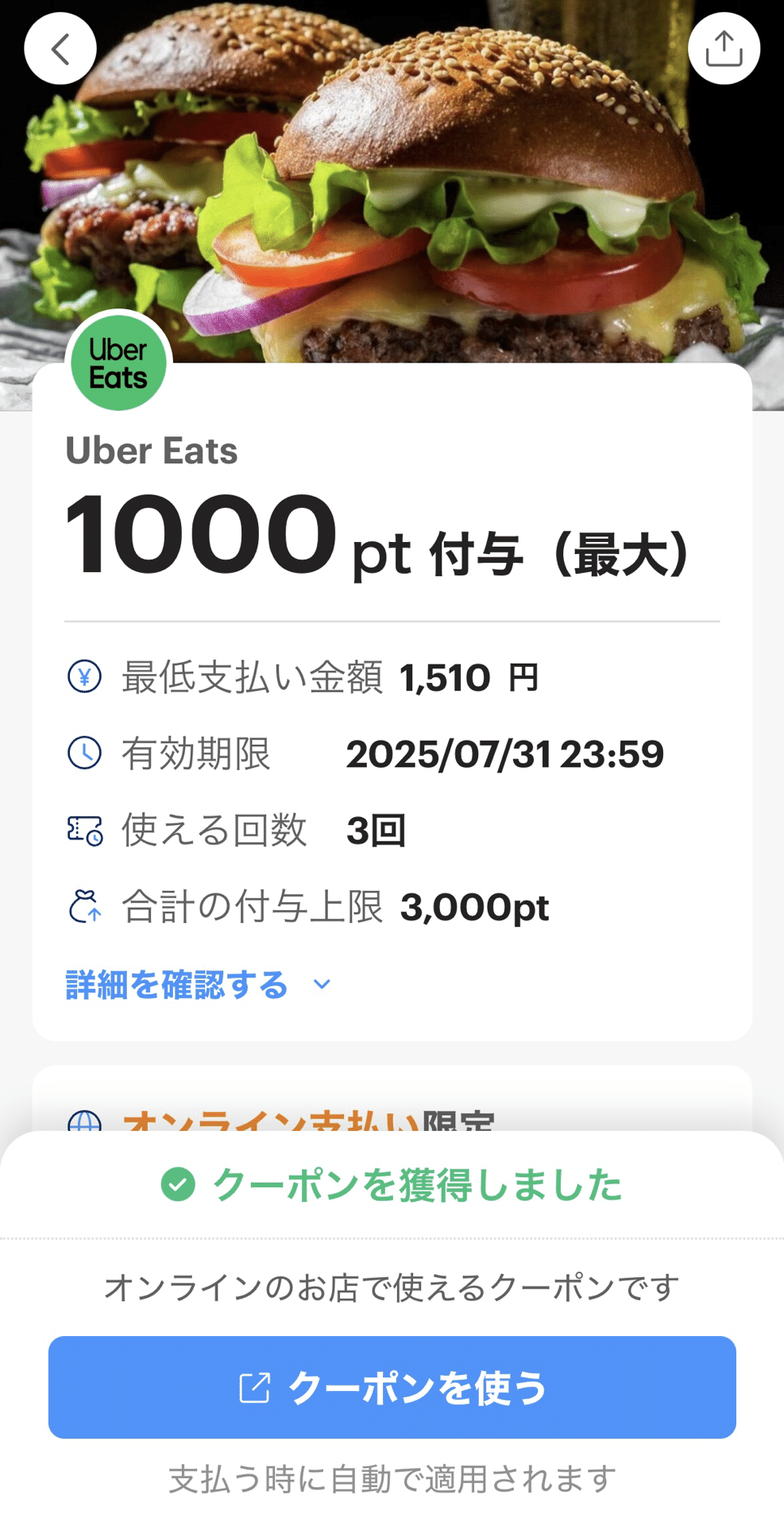Tap the globe icon near オンライン支払い限定
The width and height of the screenshot is (784, 1526).
[x=84, y=1124]
